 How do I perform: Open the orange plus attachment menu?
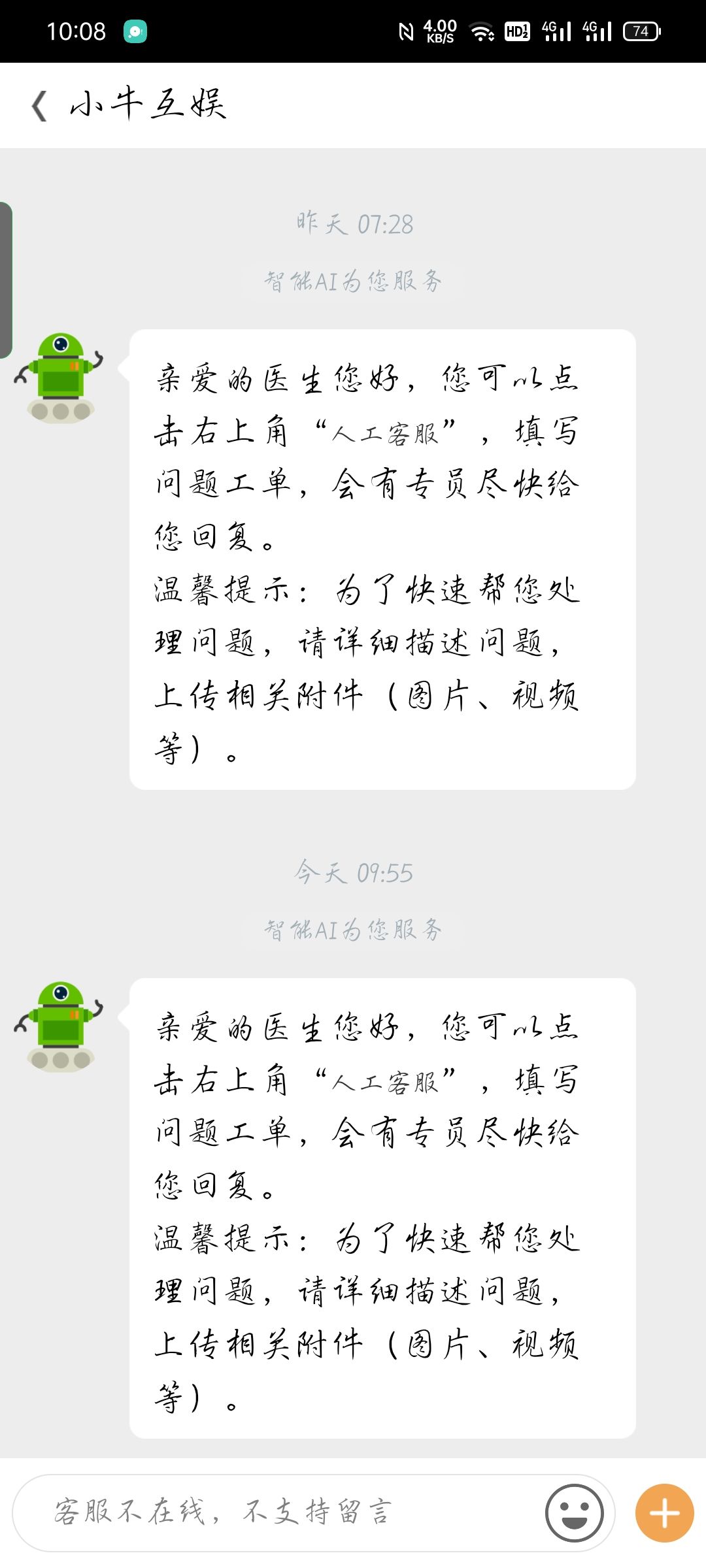point(664,1513)
